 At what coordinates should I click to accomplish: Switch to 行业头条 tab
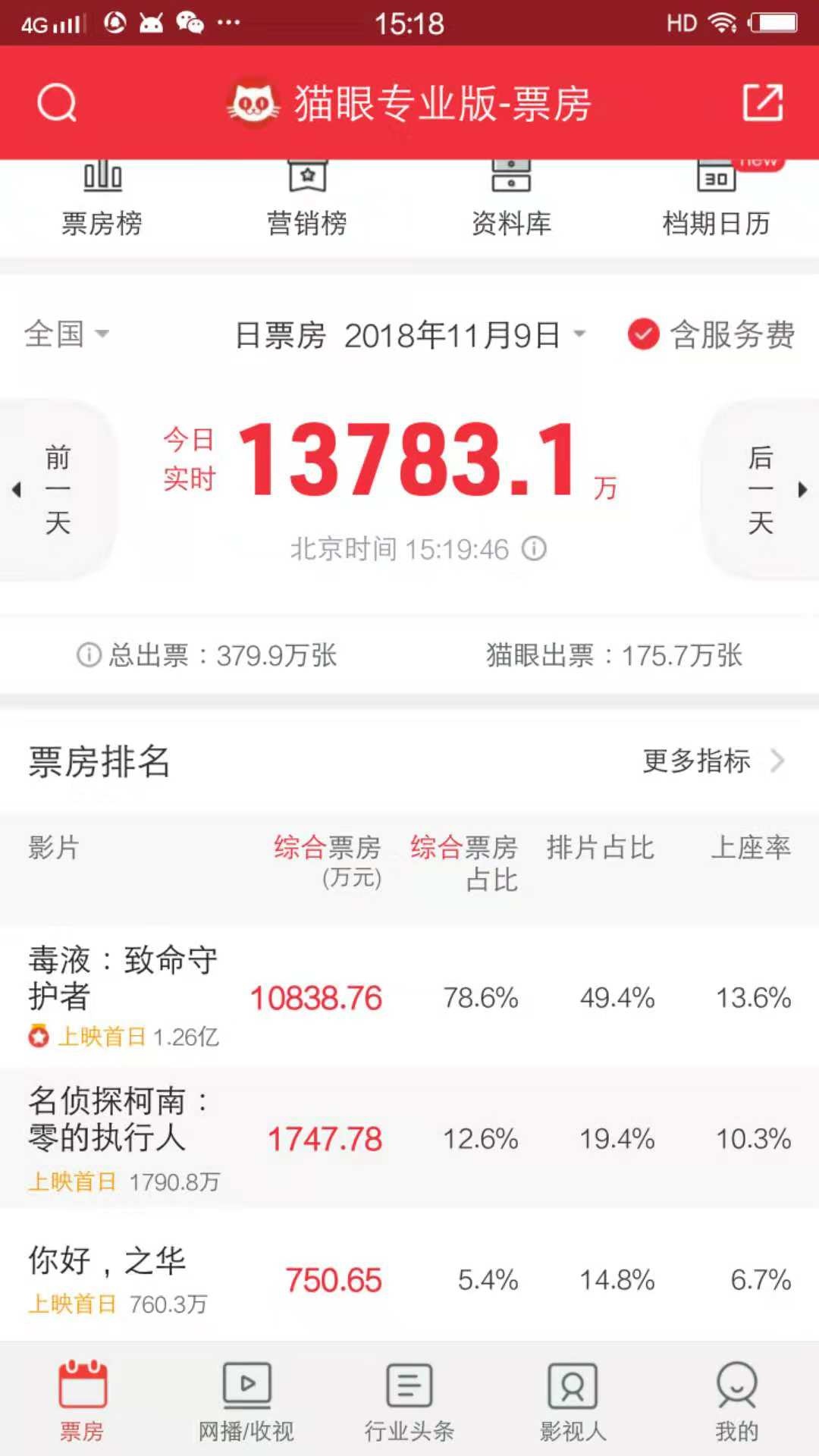click(409, 1401)
